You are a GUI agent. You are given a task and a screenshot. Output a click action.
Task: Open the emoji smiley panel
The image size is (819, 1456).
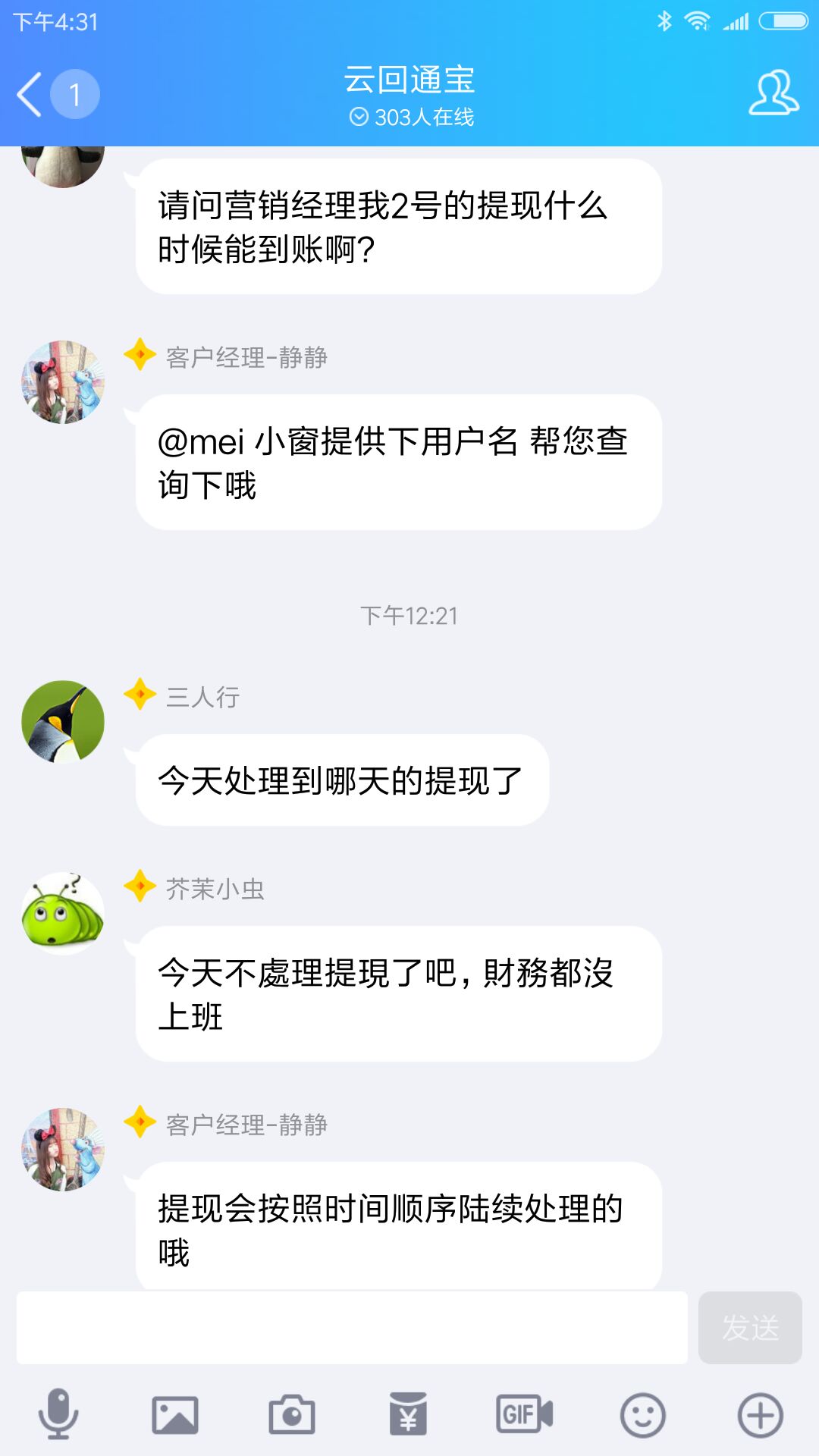642,1415
